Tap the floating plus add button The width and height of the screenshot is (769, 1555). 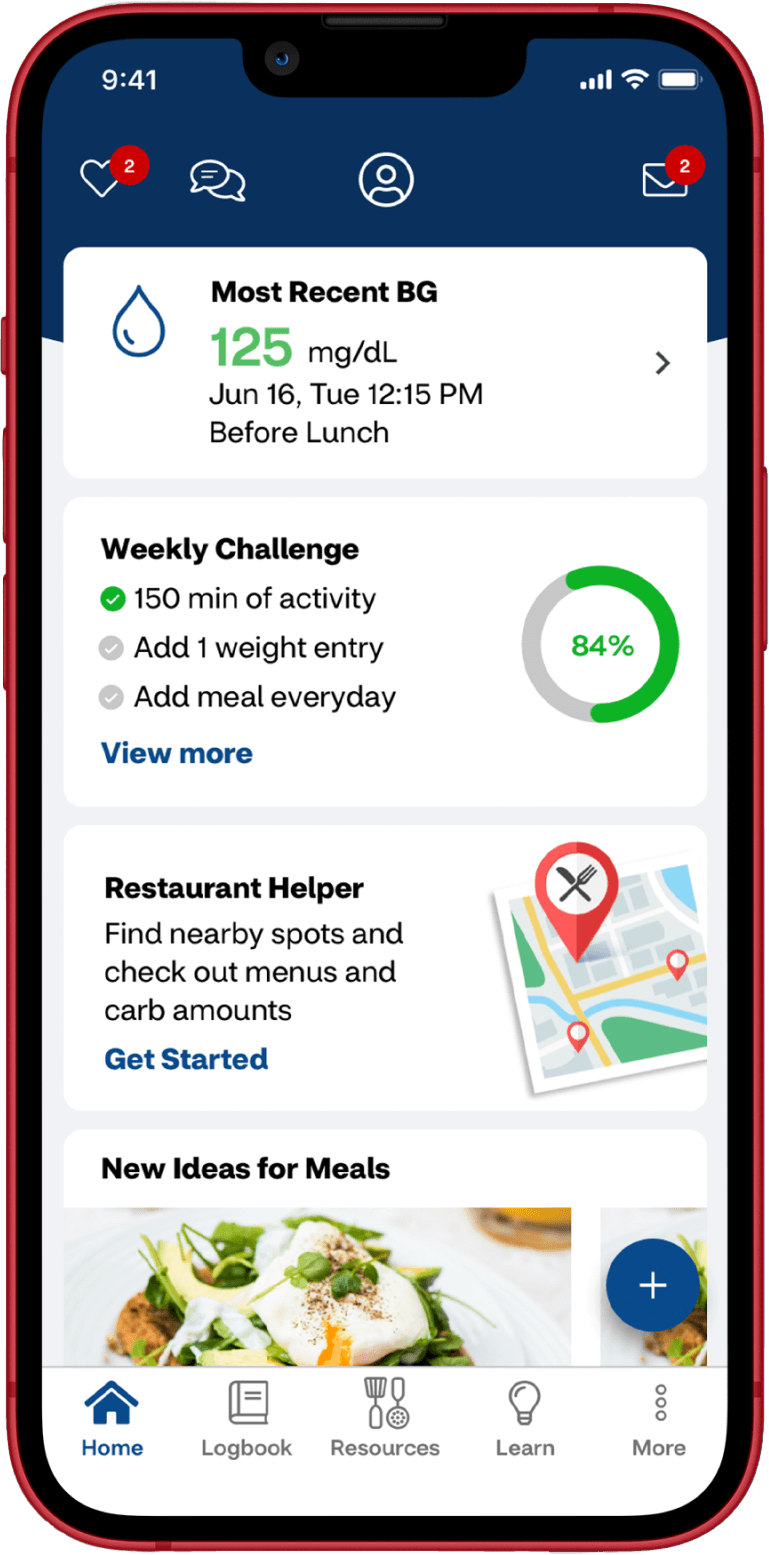653,1285
